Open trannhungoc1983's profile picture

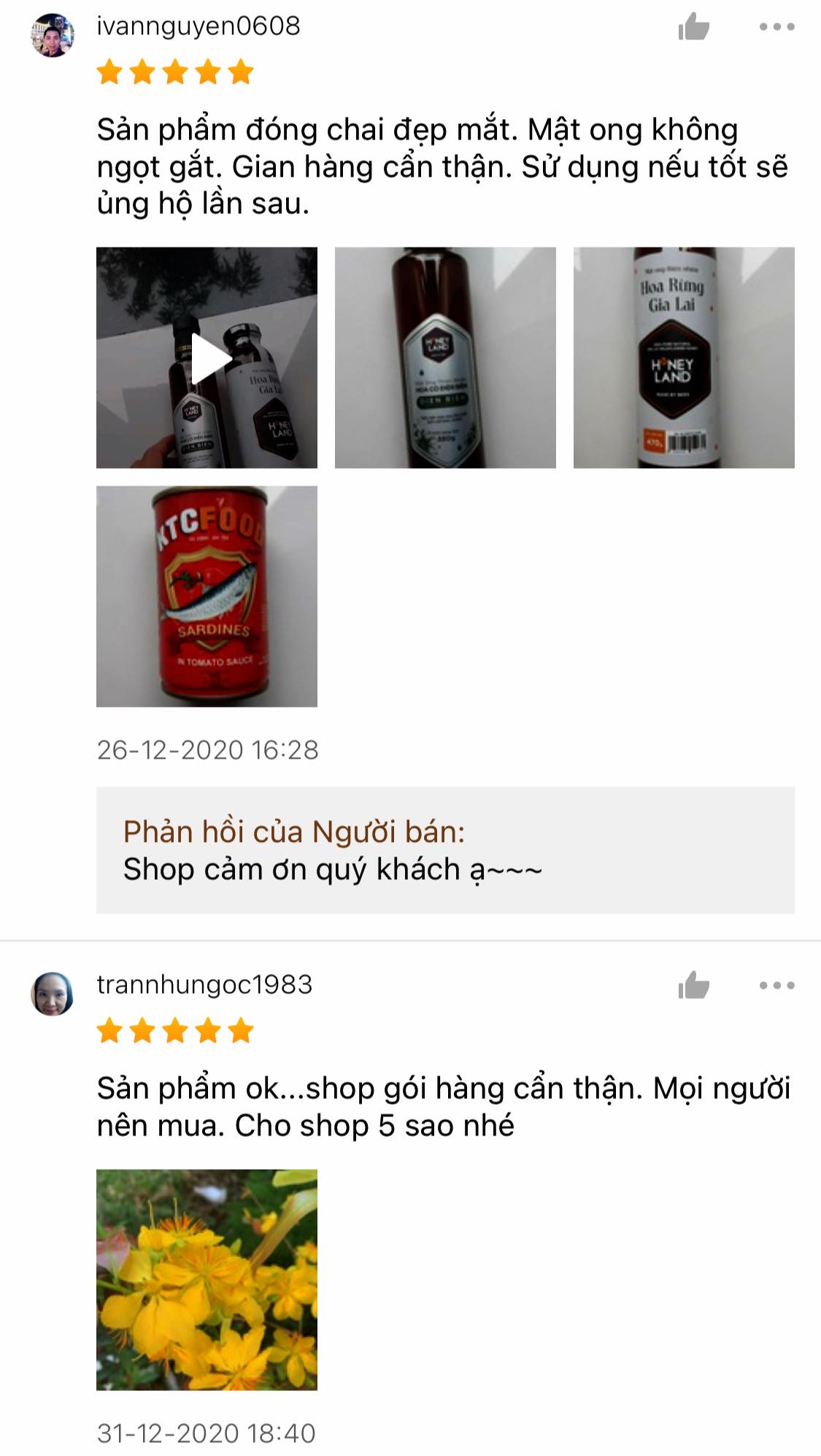point(53,994)
